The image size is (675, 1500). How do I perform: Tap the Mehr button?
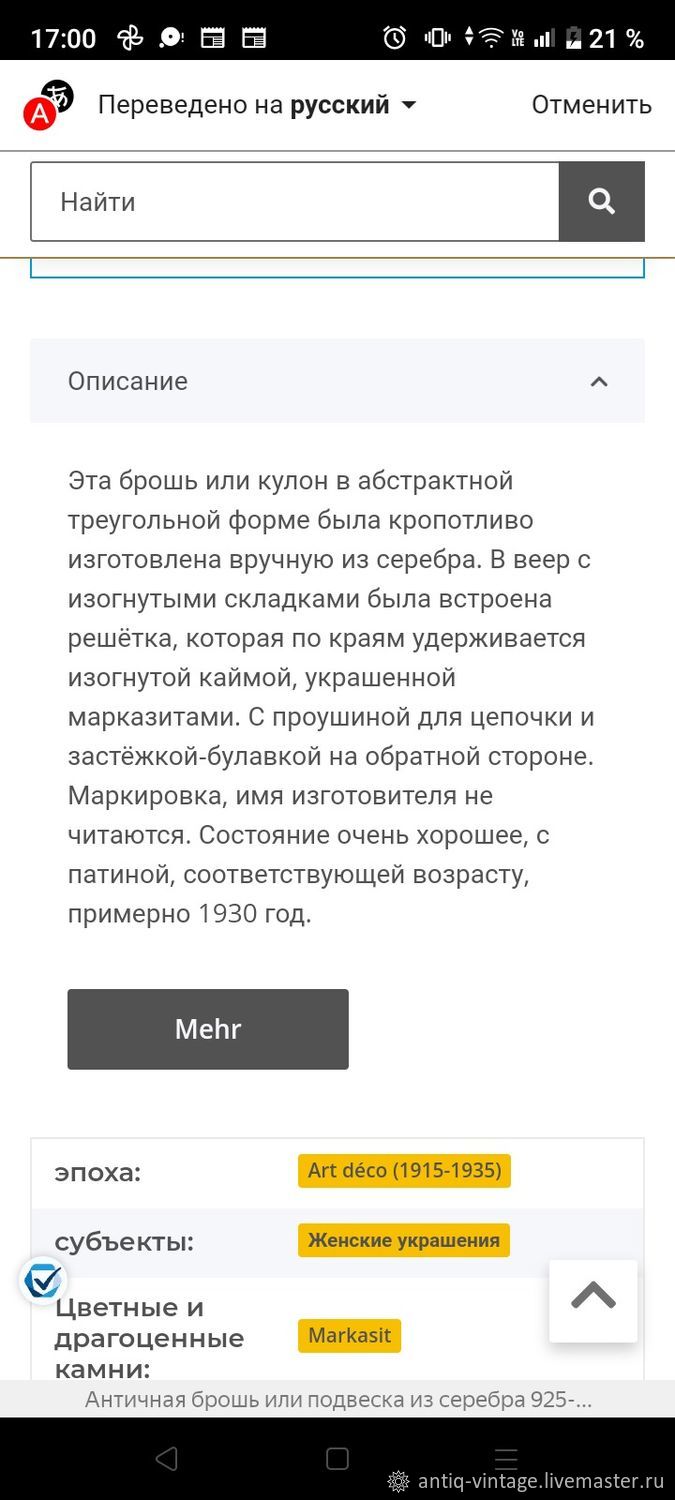coord(208,1029)
